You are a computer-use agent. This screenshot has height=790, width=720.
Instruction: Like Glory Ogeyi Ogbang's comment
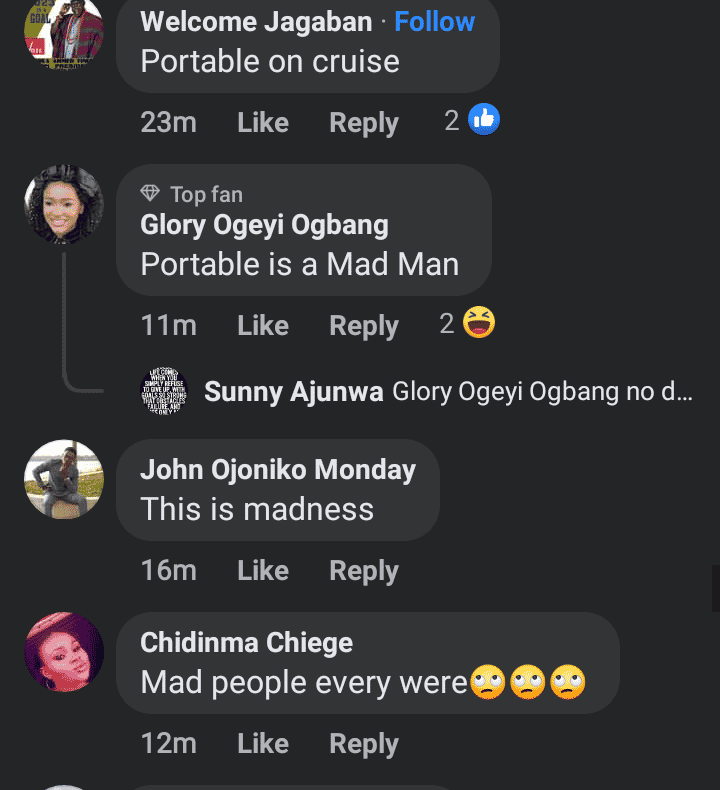(x=263, y=326)
